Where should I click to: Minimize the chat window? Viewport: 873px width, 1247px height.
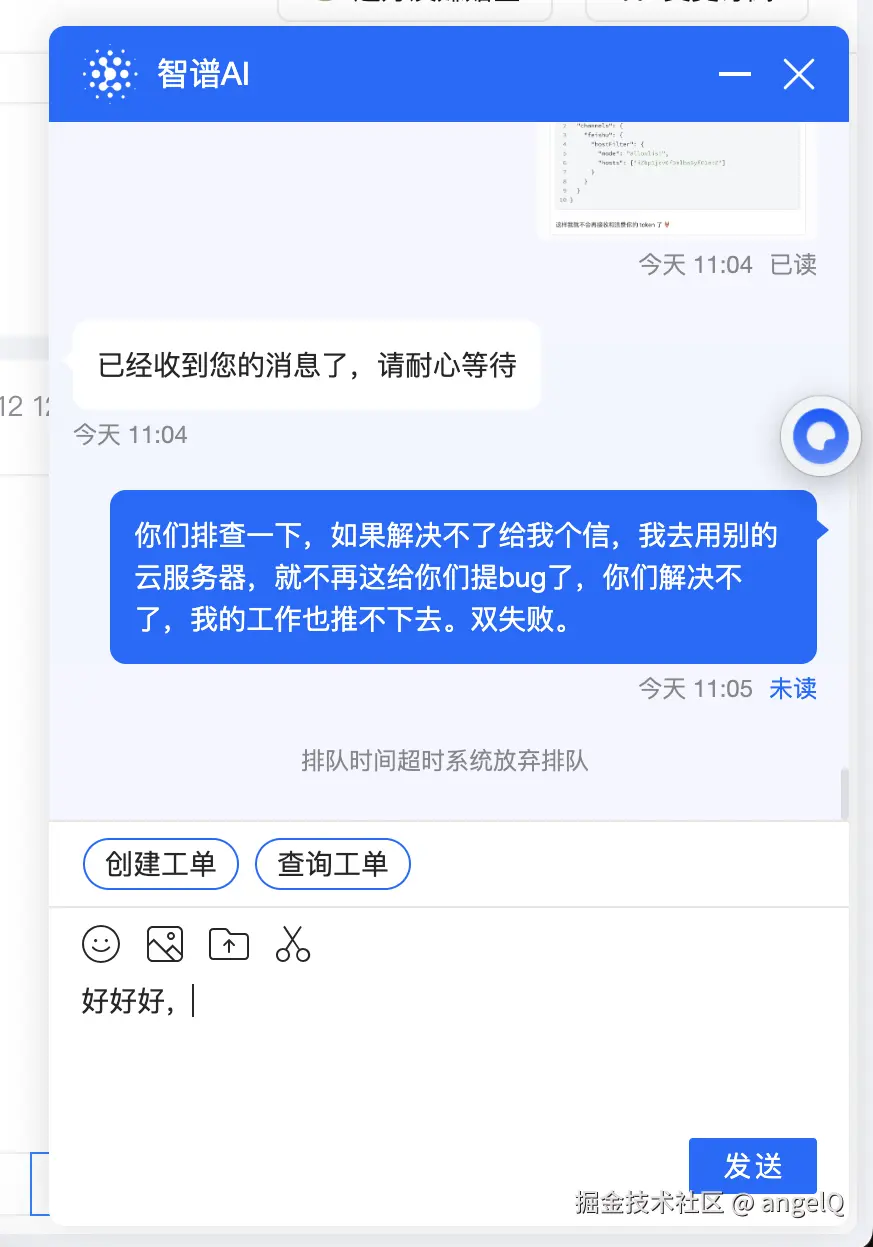click(x=734, y=74)
